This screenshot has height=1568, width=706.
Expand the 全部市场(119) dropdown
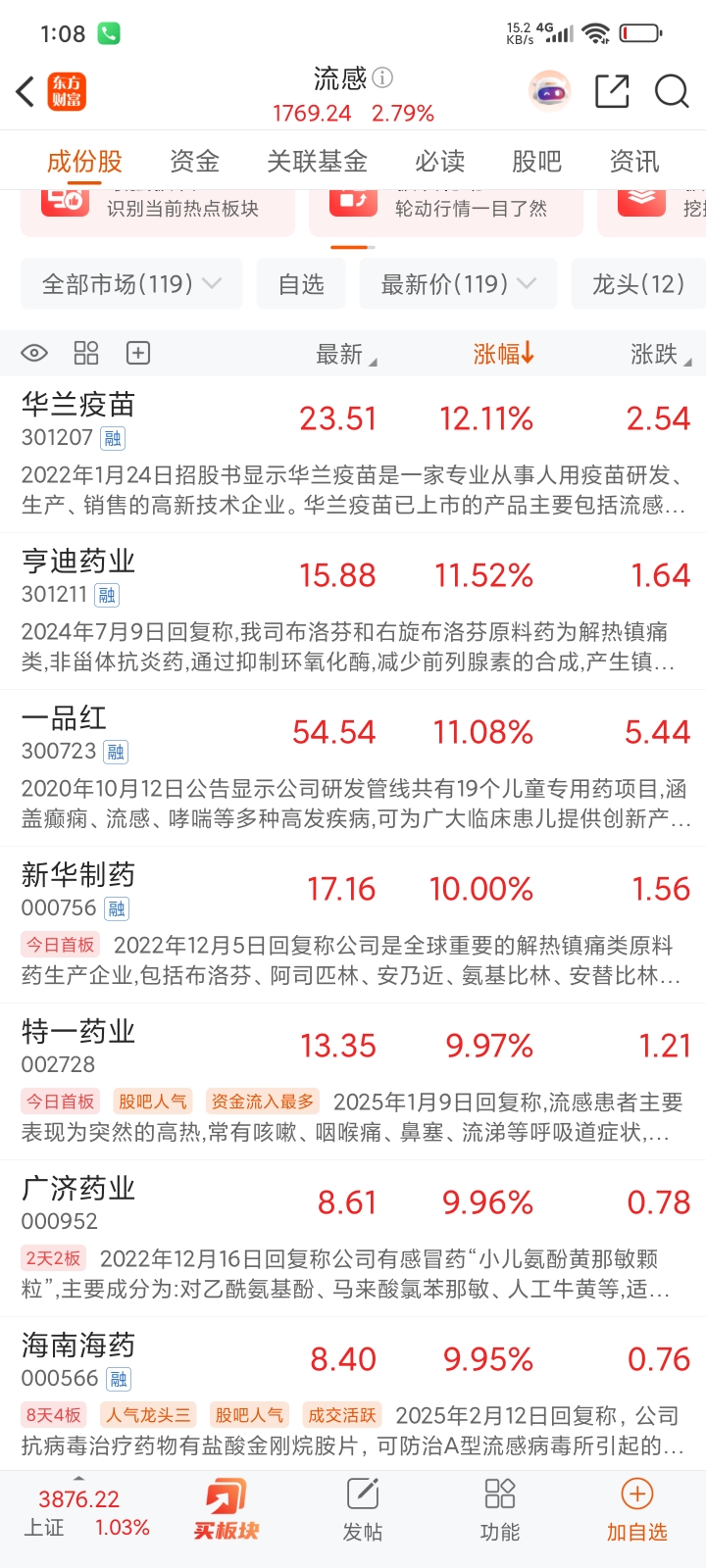pos(131,284)
